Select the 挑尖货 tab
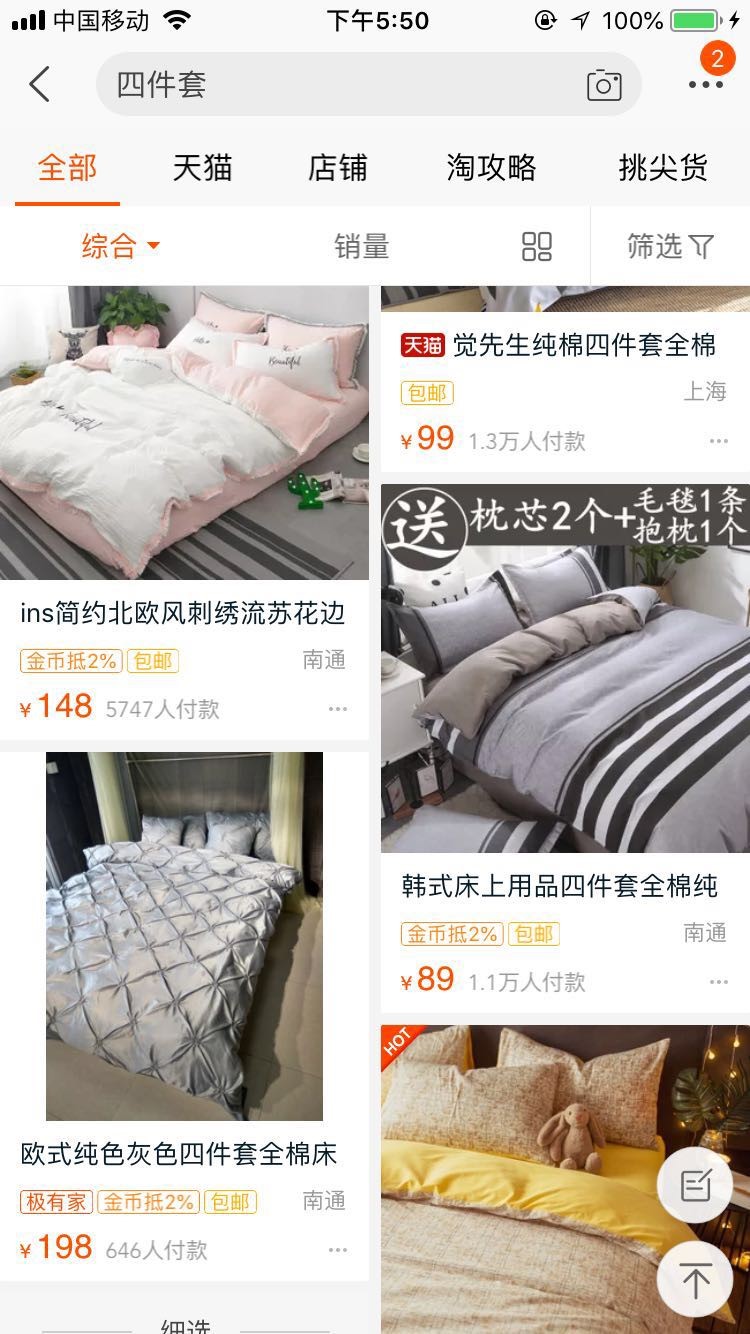This screenshot has height=1334, width=750. (x=663, y=167)
